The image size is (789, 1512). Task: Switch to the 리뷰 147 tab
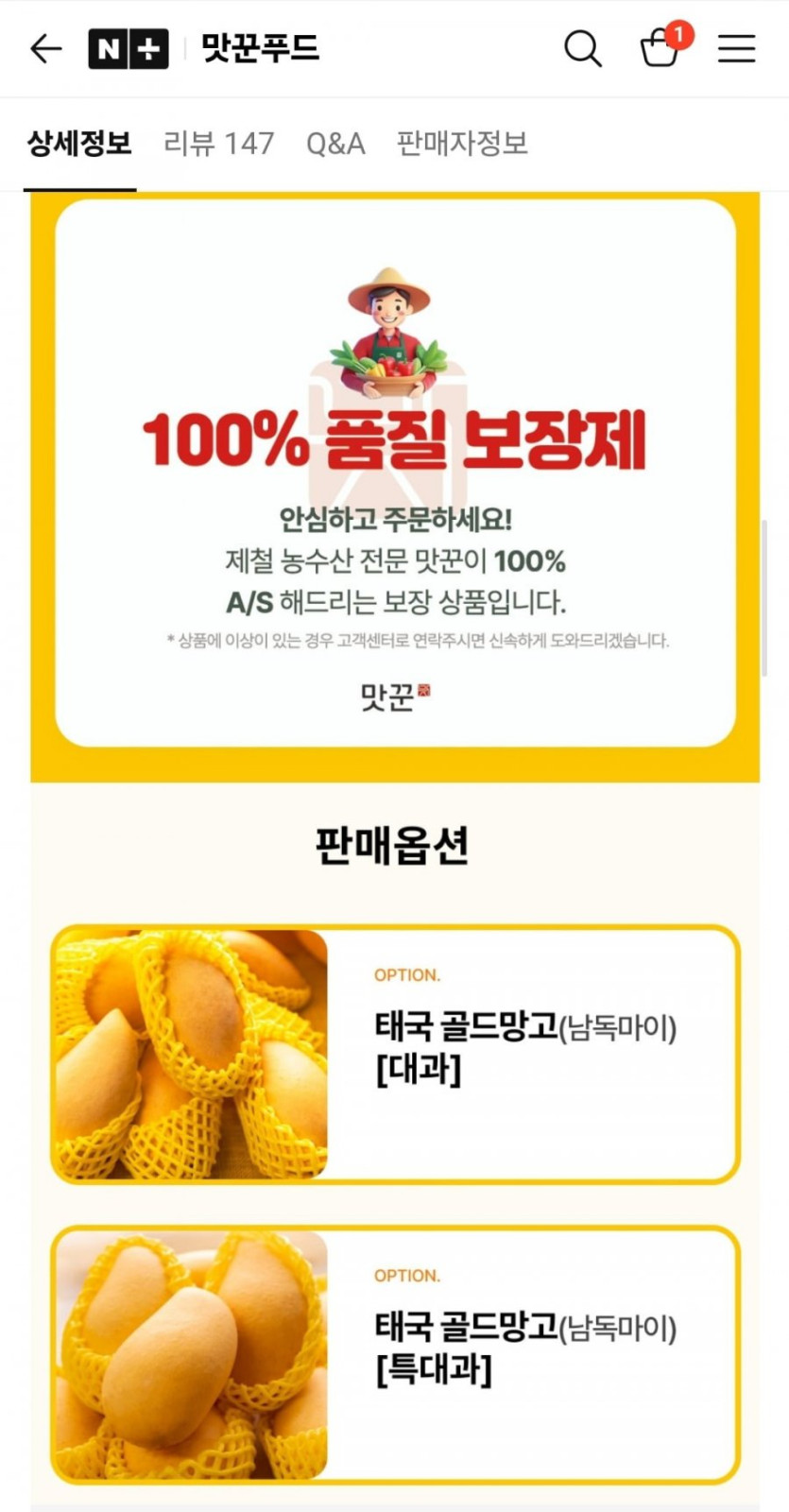point(218,143)
